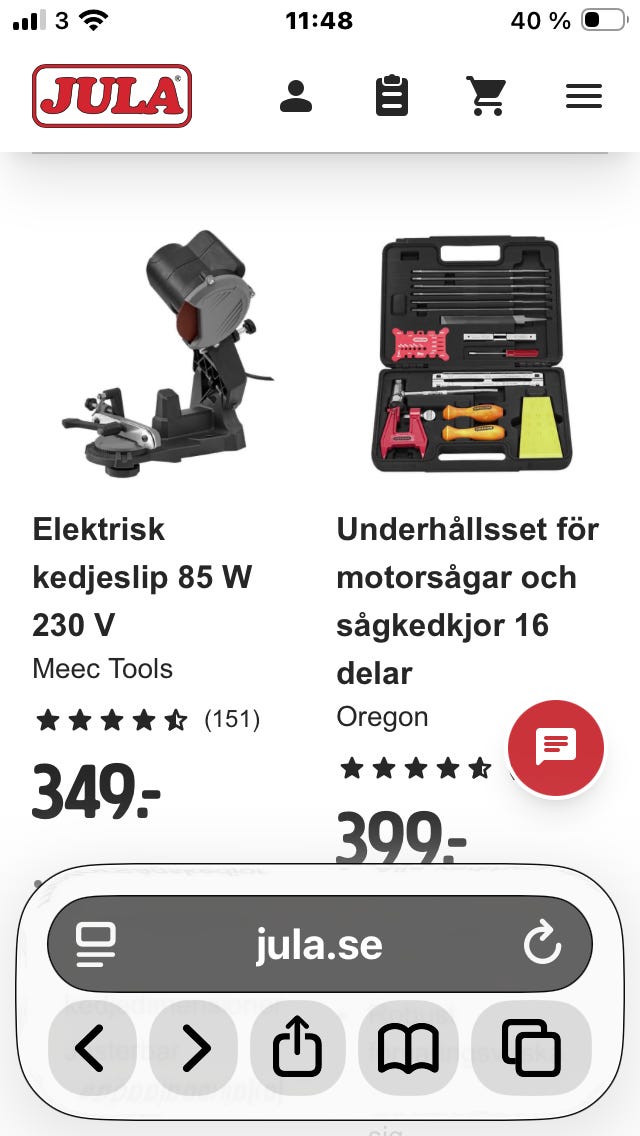Screen dimensions: 640x1136
Task: Open the user account icon
Action: point(296,96)
